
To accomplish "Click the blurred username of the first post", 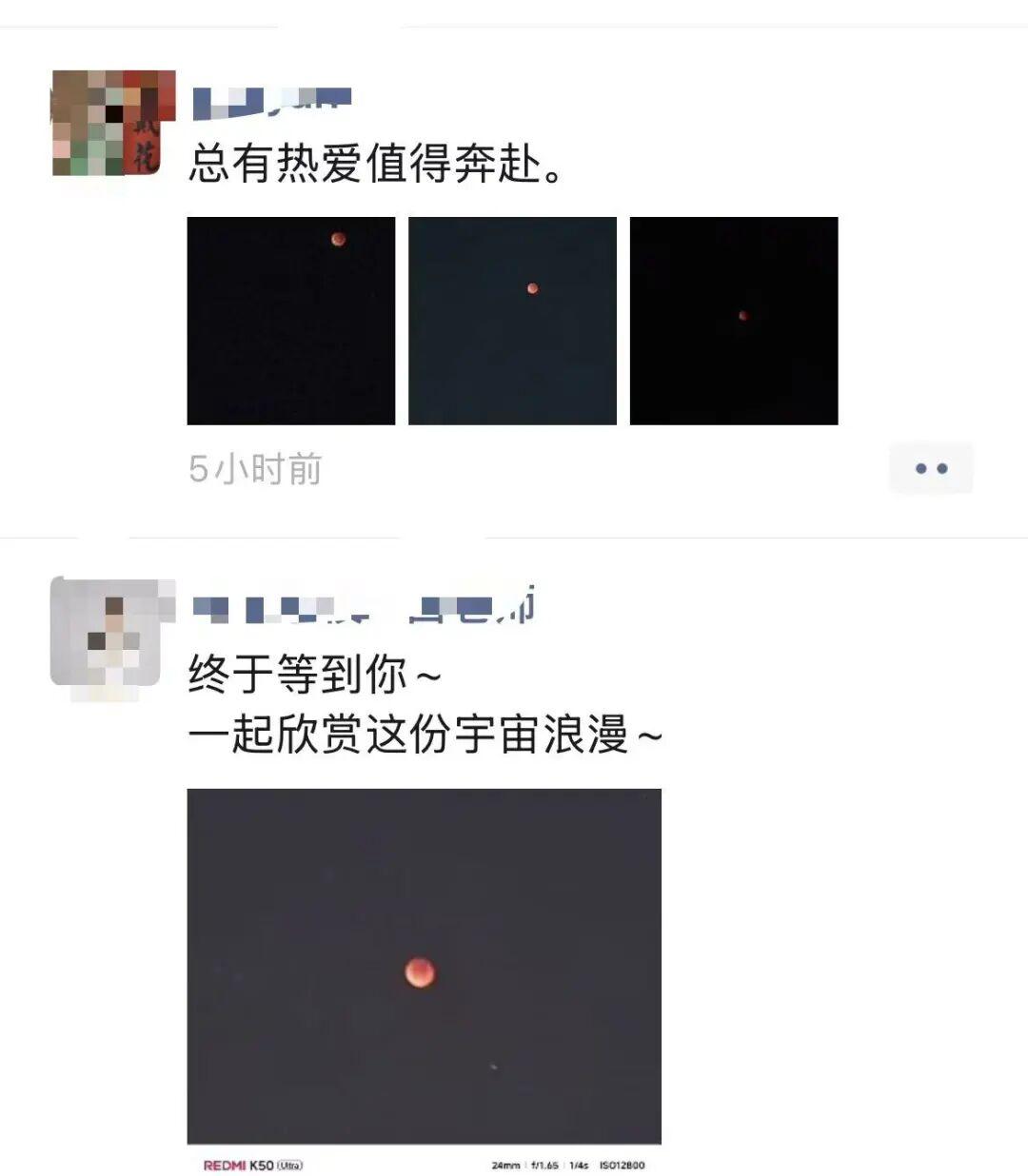I will point(271,98).
